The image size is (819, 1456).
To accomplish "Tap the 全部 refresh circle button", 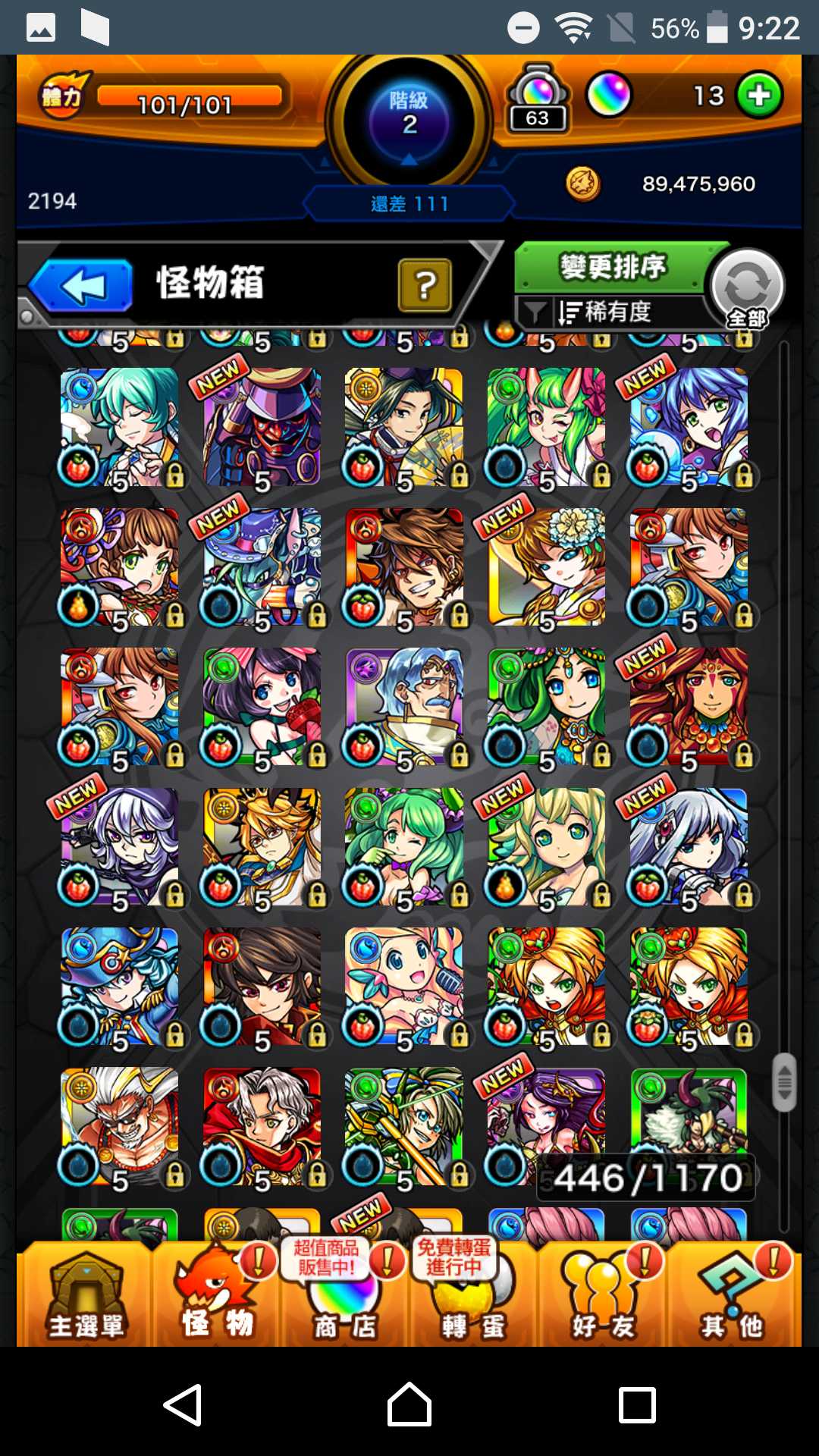I will 746,288.
